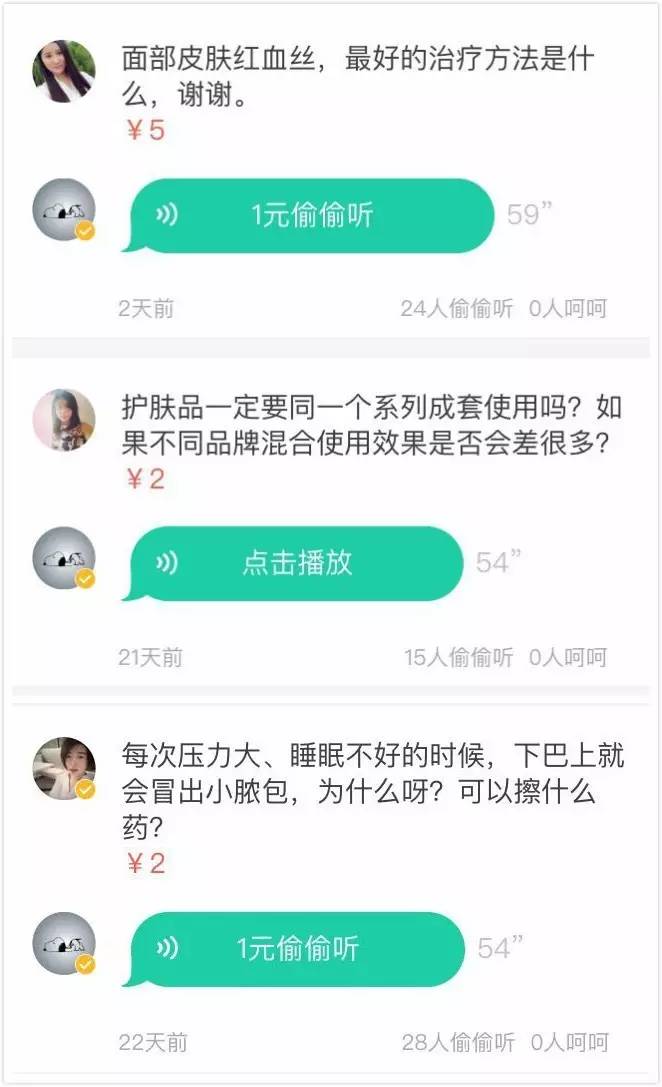The height and width of the screenshot is (1087, 662).
Task: Listen for 1元 on the 小脓包 question
Action: point(295,950)
